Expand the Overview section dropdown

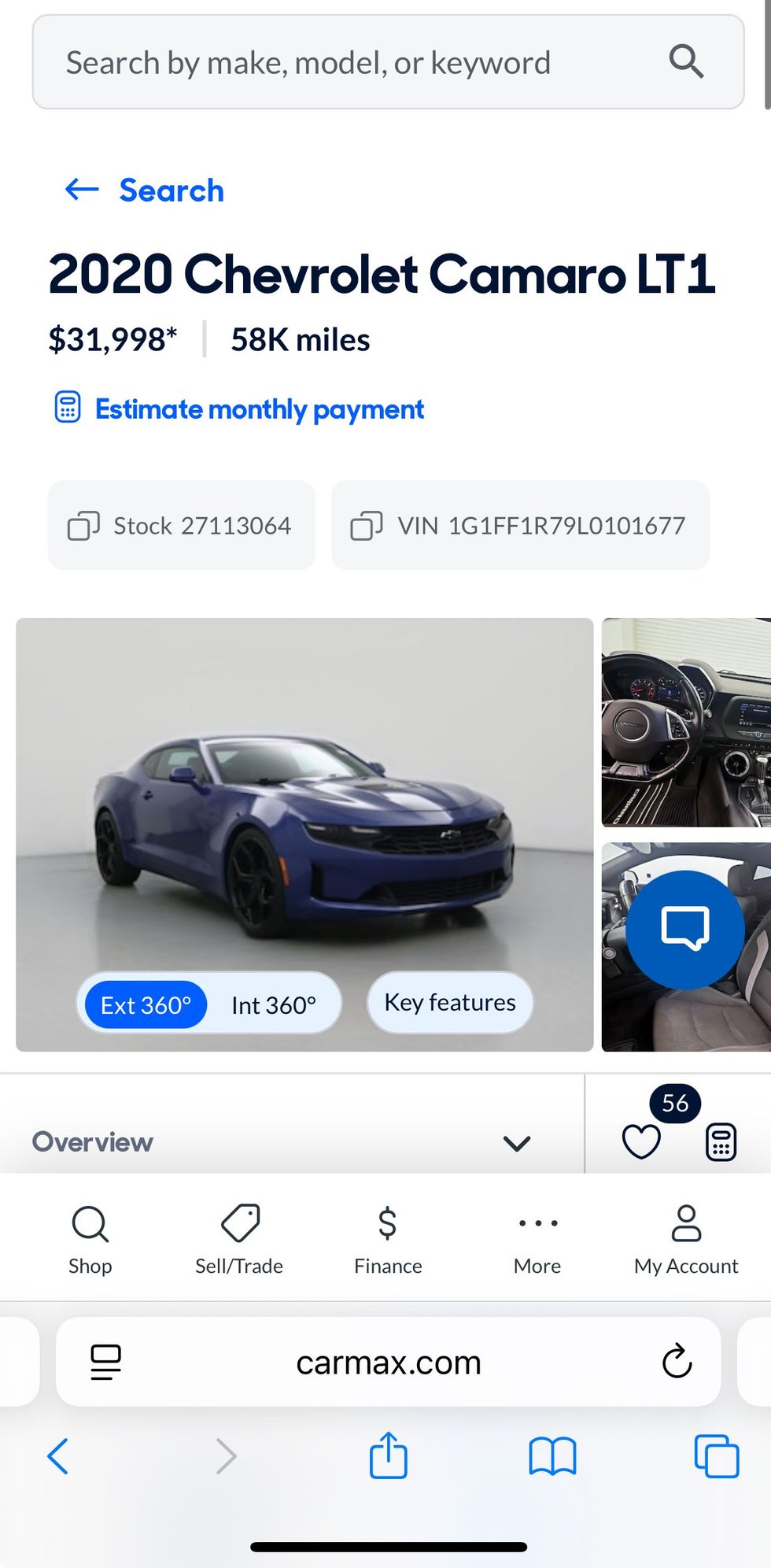click(517, 1143)
